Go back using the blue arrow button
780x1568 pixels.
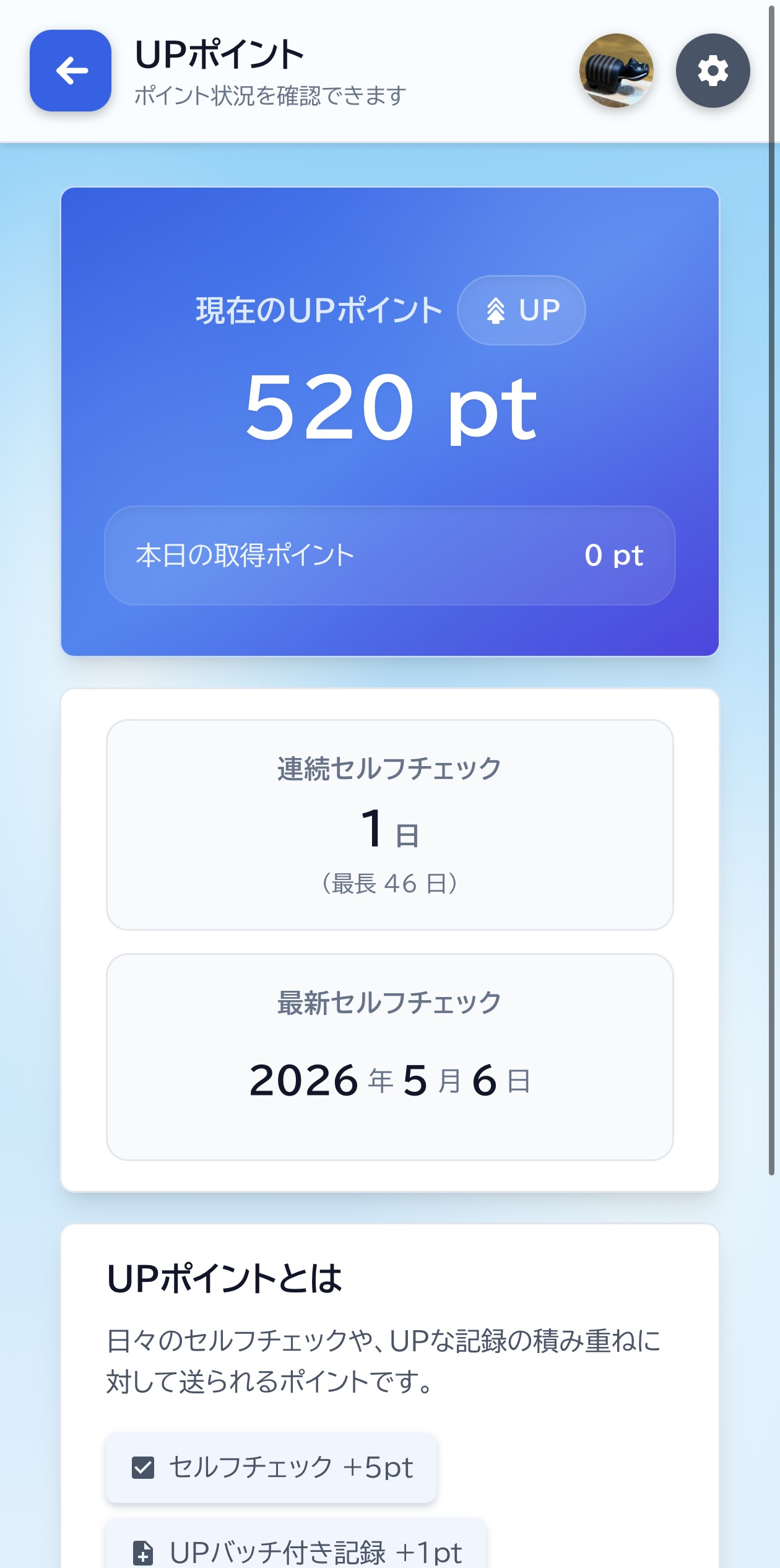pos(71,71)
